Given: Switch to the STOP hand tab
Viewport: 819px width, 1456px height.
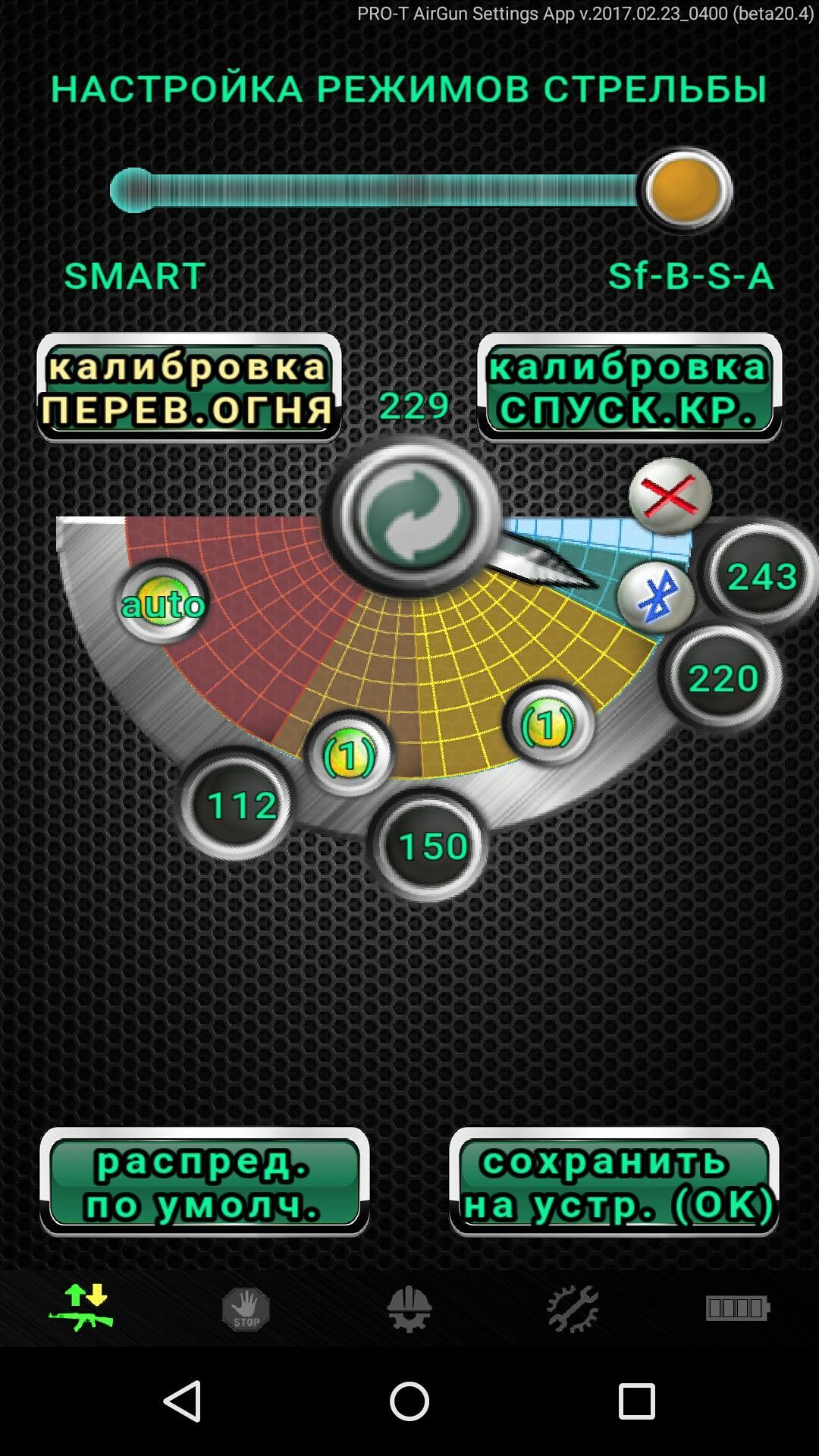Looking at the screenshot, I should (246, 1309).
